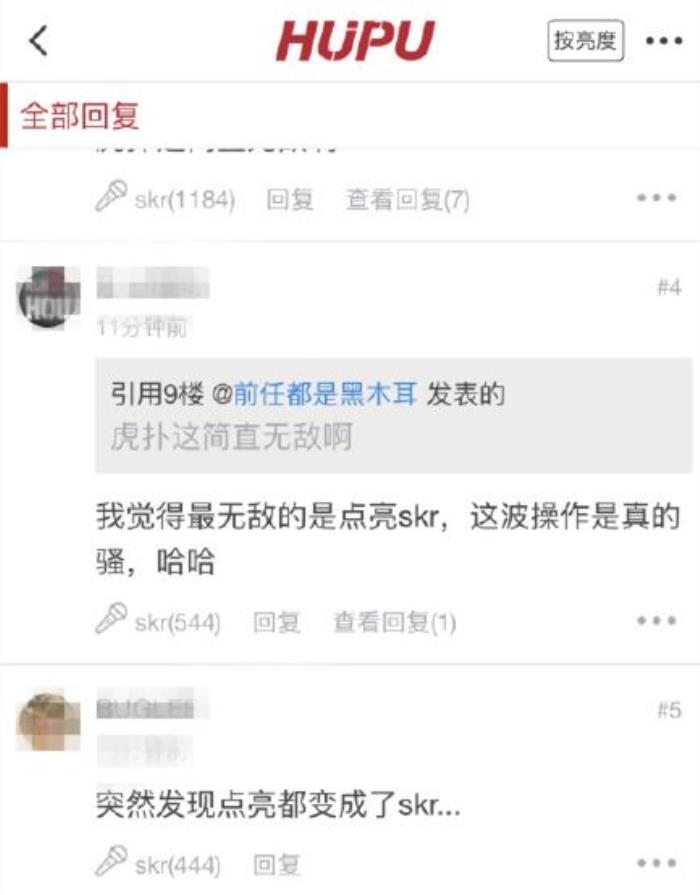700x895 pixels.
Task: Open more options beside skr(444)
Action: pyautogui.click(x=657, y=863)
